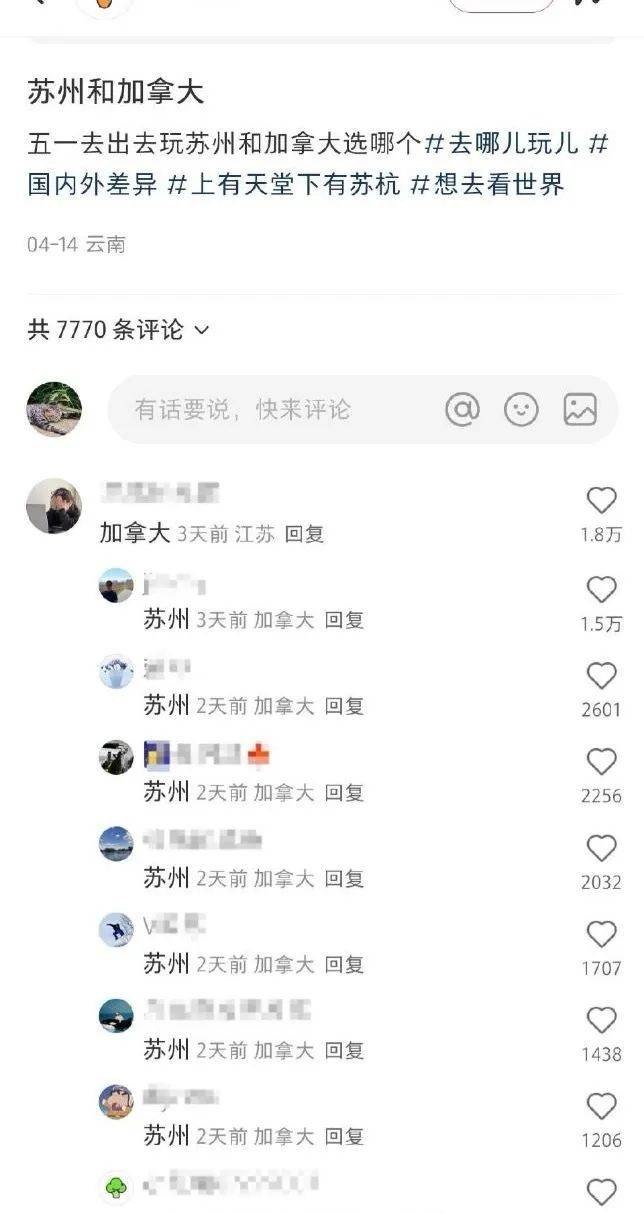Like the 苏州 reply with 2256 likes
The width and height of the screenshot is (644, 1214).
(x=601, y=763)
